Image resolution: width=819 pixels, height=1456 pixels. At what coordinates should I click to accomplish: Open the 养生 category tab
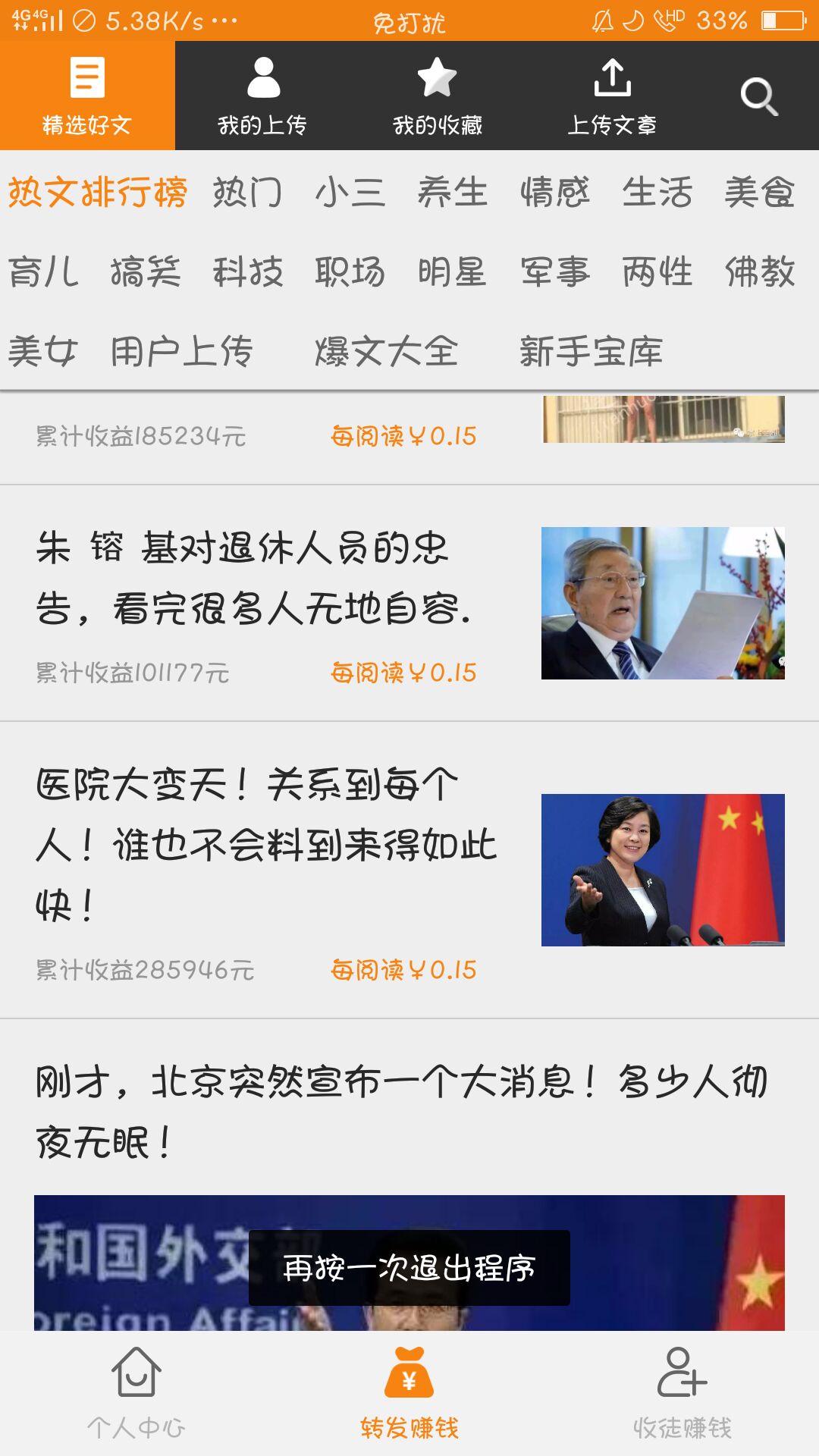[x=453, y=193]
